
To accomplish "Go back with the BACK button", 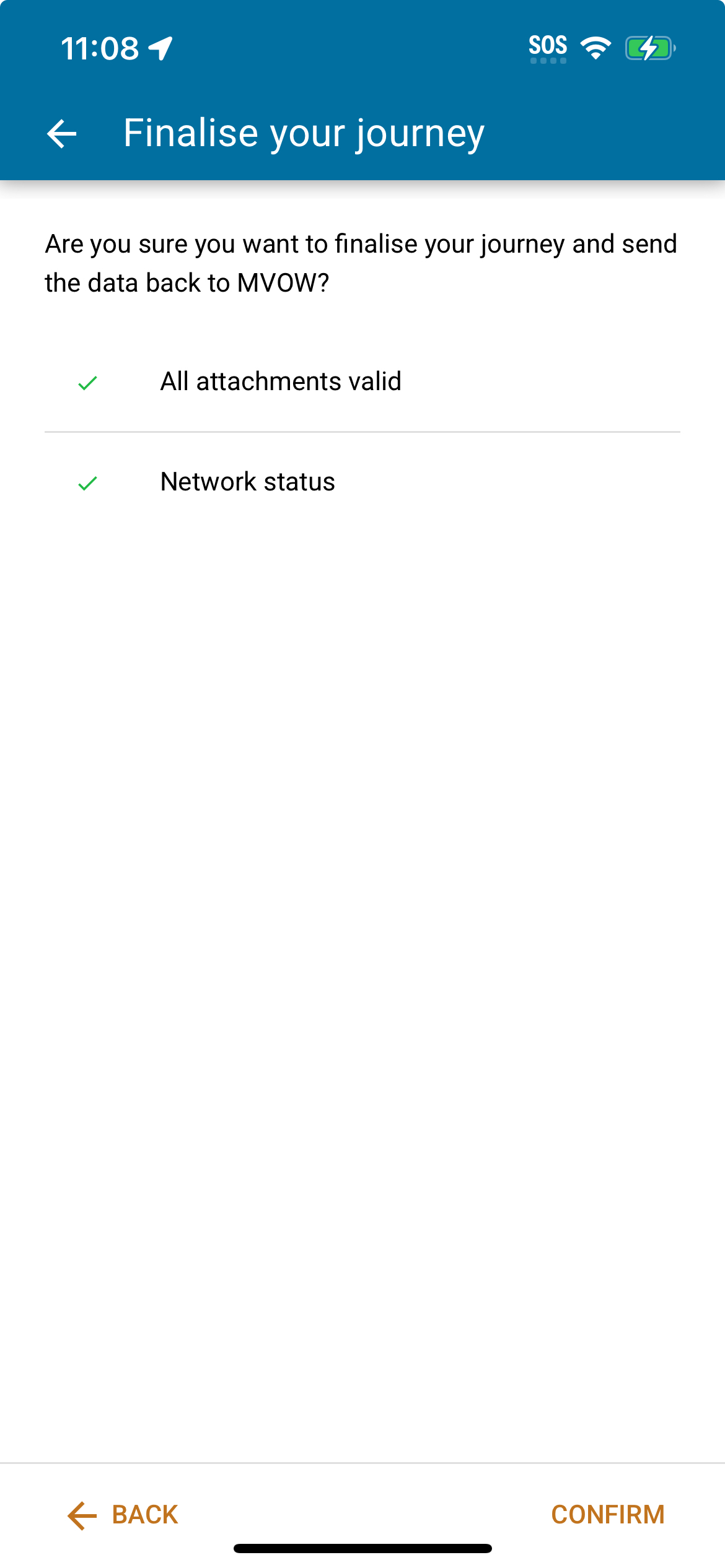I will tap(123, 1515).
